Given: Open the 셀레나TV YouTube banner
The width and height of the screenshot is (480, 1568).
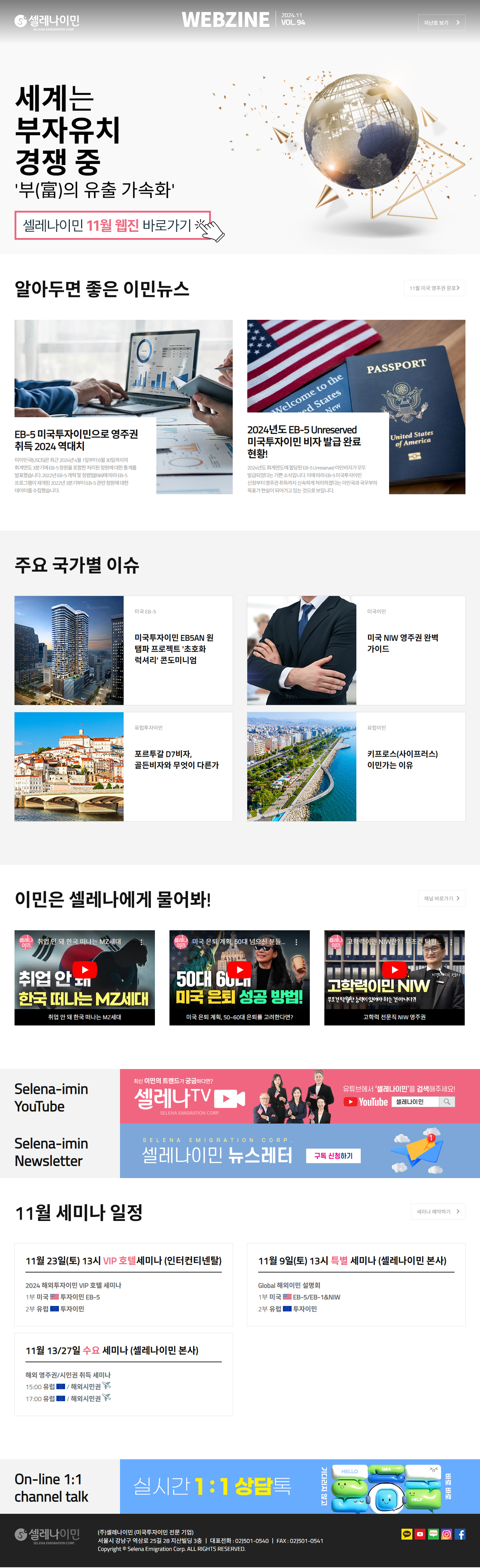Looking at the screenshot, I should pyautogui.click(x=300, y=1096).
